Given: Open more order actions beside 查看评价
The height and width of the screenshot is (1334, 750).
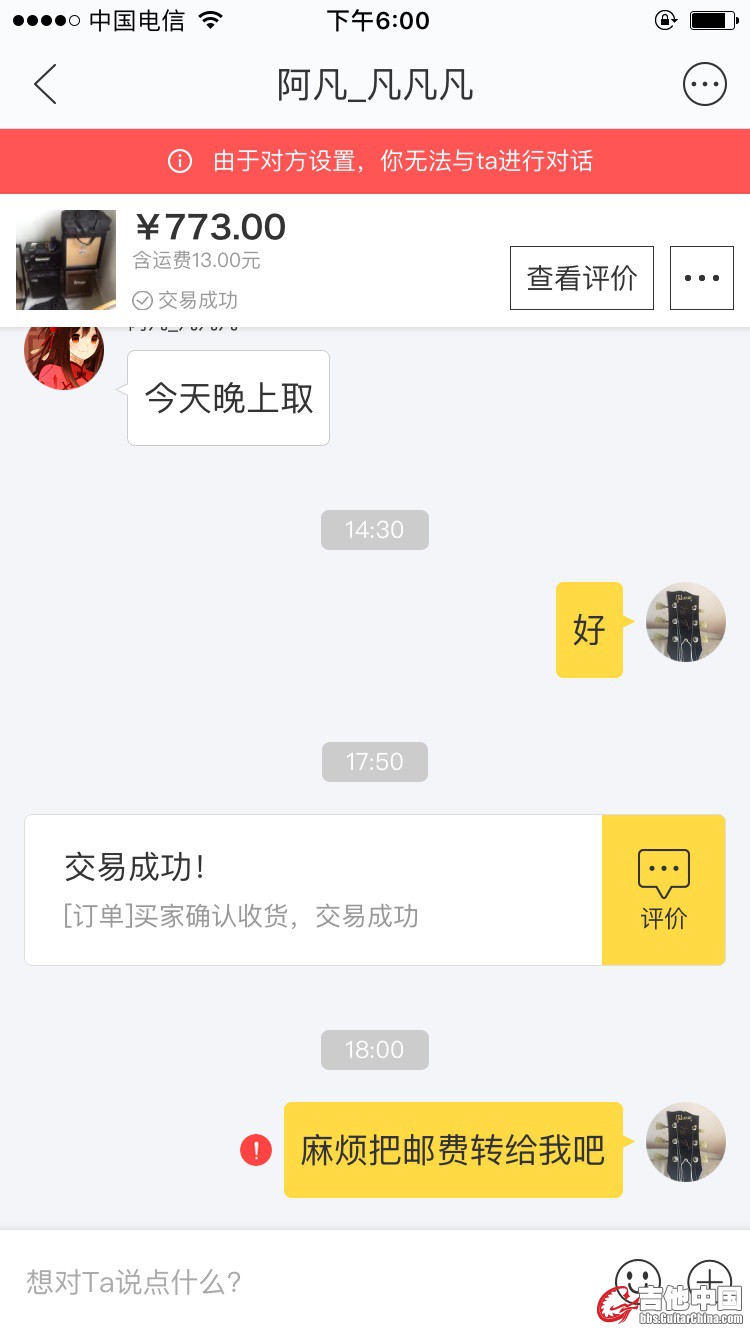Looking at the screenshot, I should point(702,278).
